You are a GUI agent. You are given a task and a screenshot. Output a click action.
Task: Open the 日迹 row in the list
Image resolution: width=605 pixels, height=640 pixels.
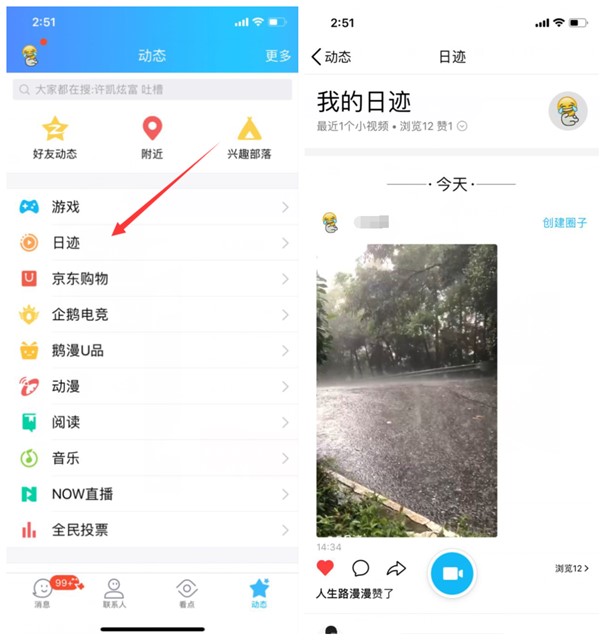click(150, 243)
